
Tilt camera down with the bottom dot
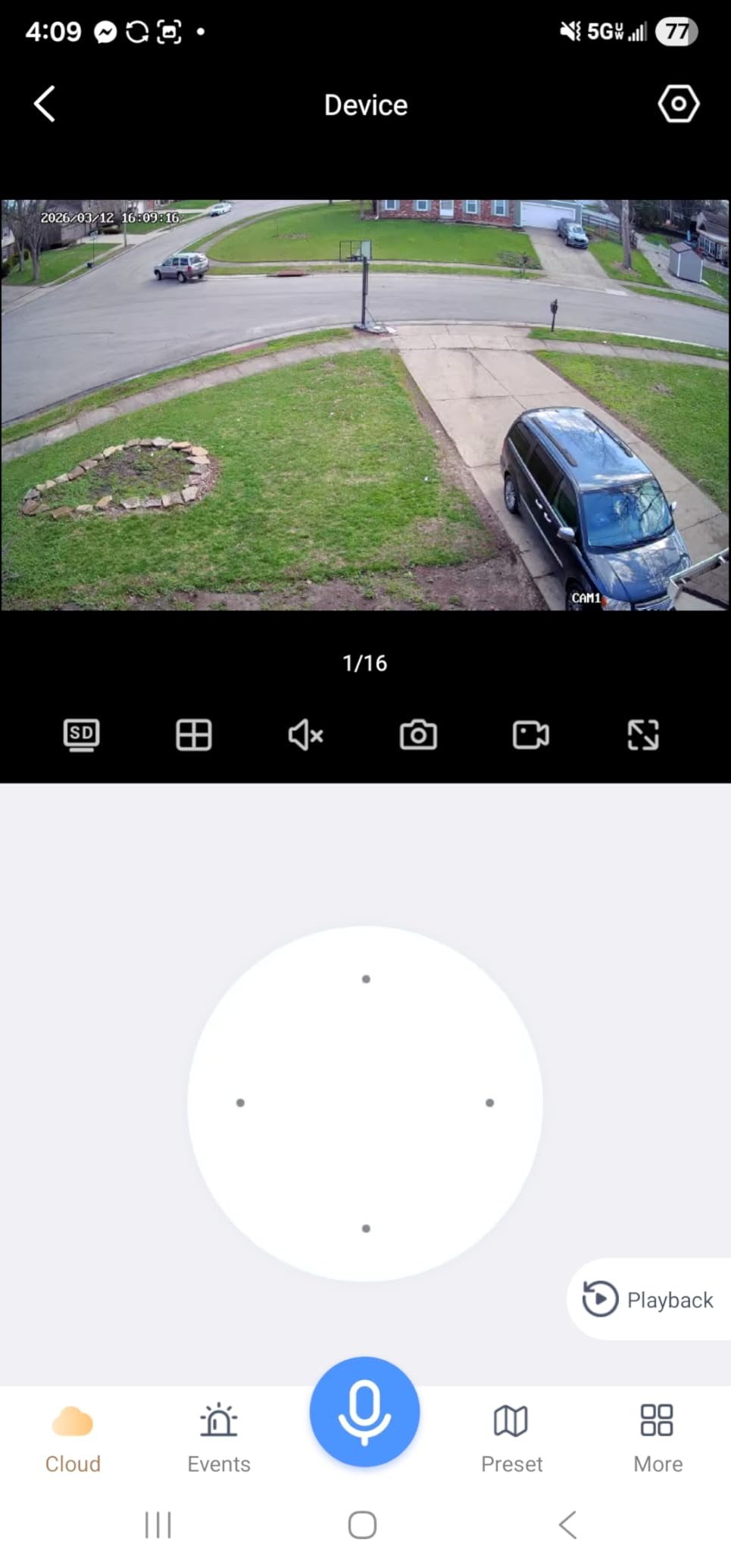click(366, 1228)
